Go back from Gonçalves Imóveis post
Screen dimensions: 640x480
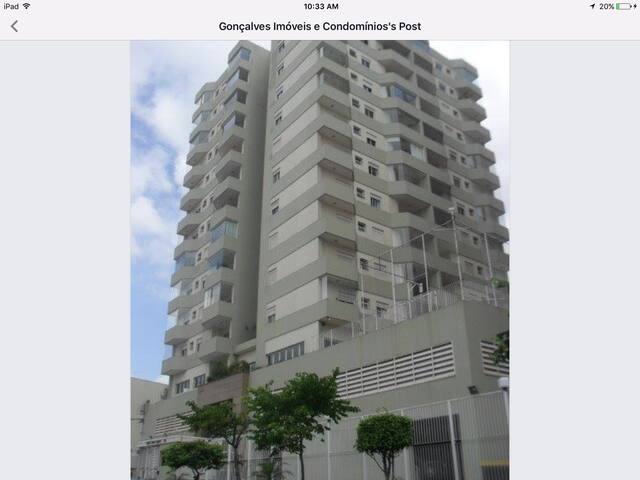coord(14,26)
